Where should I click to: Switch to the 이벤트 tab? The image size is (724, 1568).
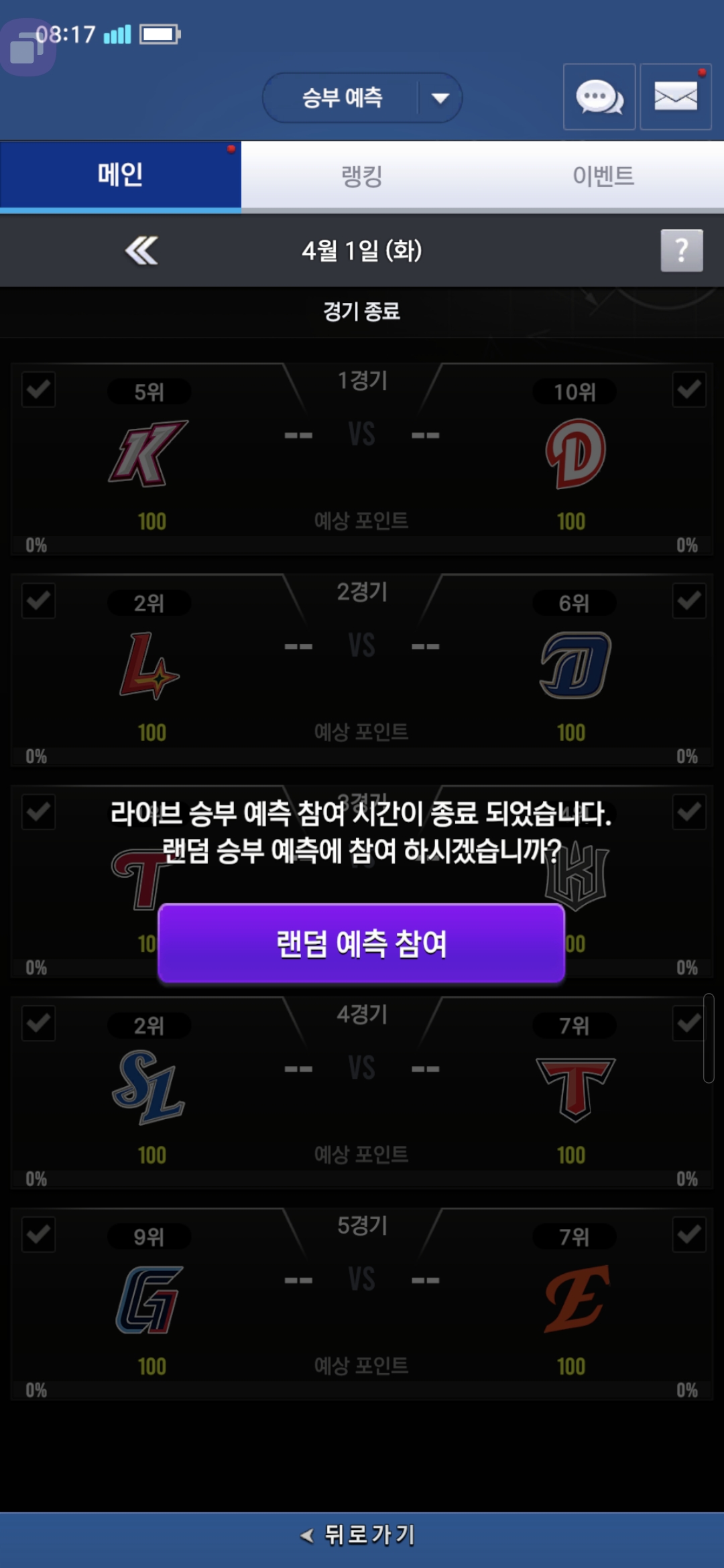click(x=603, y=176)
